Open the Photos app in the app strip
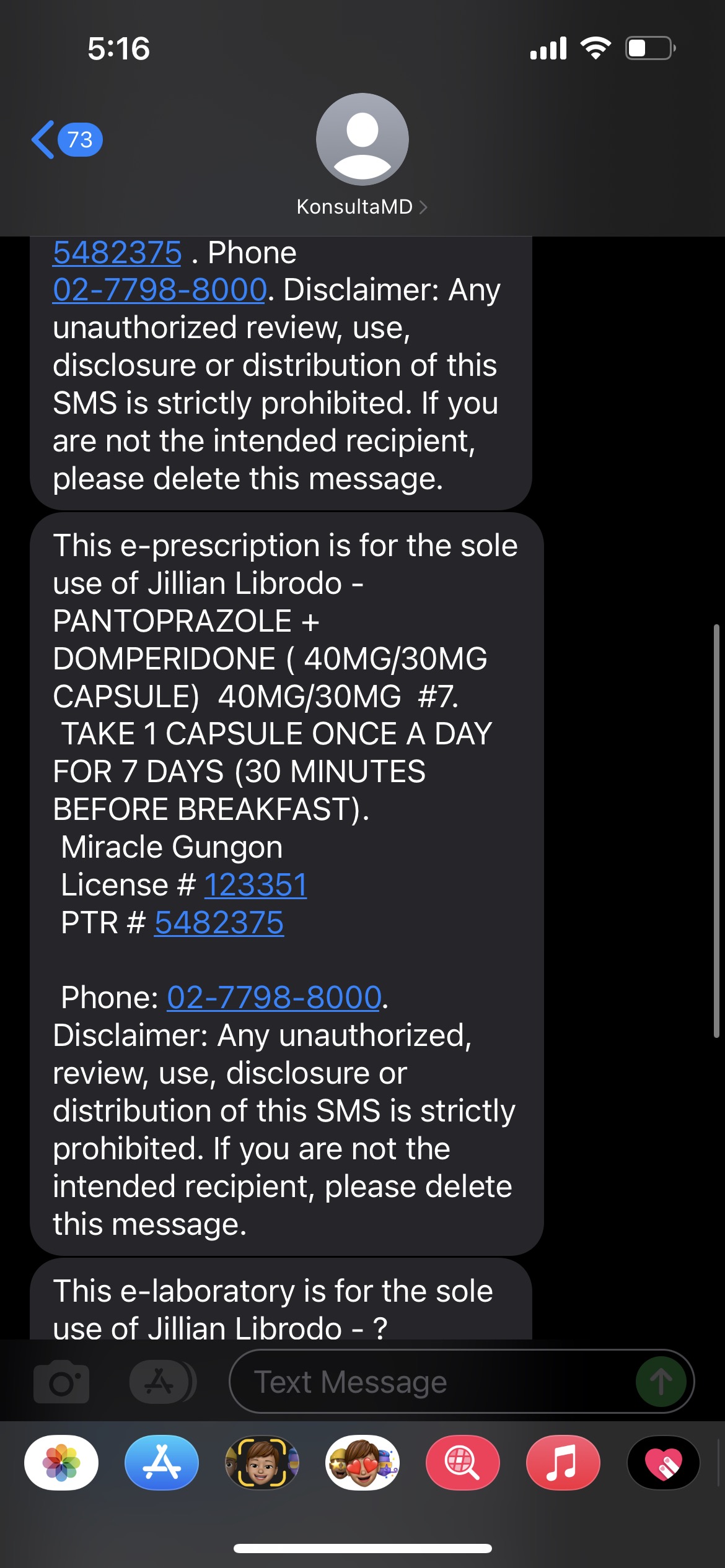Image resolution: width=725 pixels, height=1568 pixels. [61, 1463]
